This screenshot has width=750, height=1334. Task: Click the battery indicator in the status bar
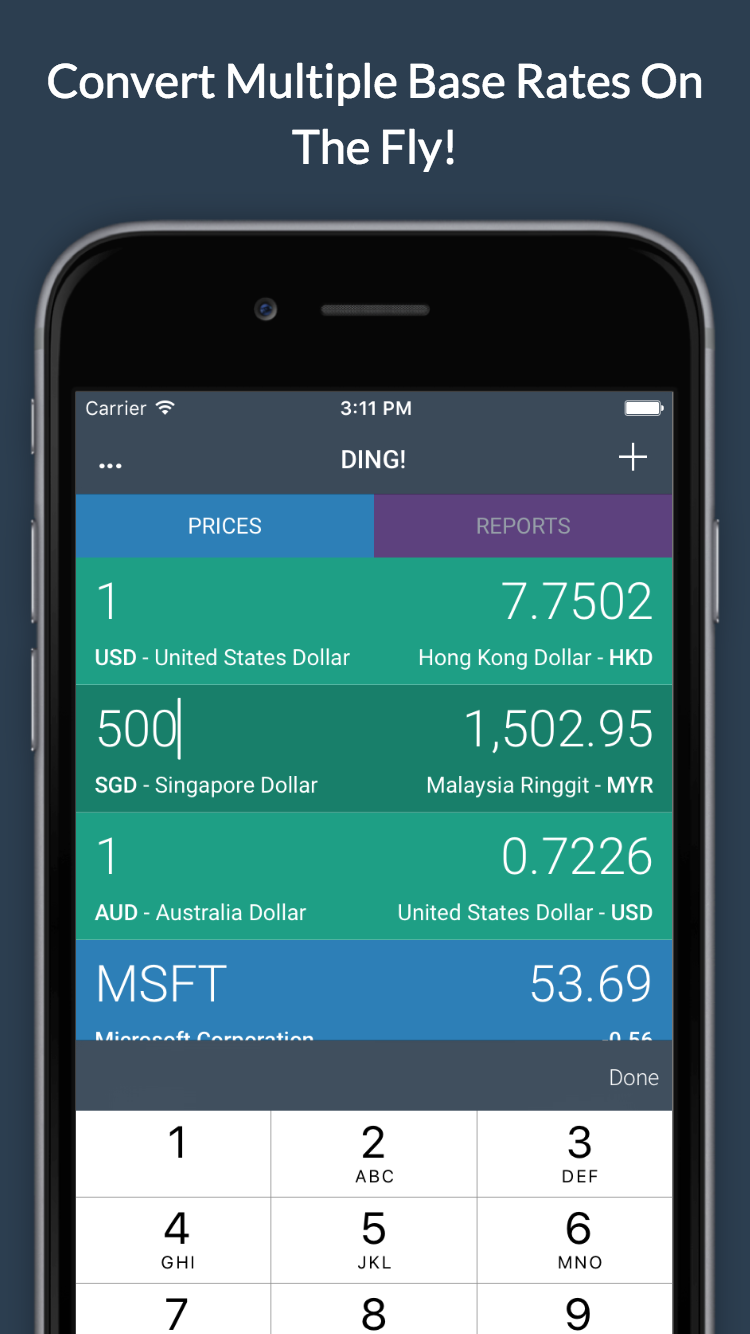(x=644, y=408)
